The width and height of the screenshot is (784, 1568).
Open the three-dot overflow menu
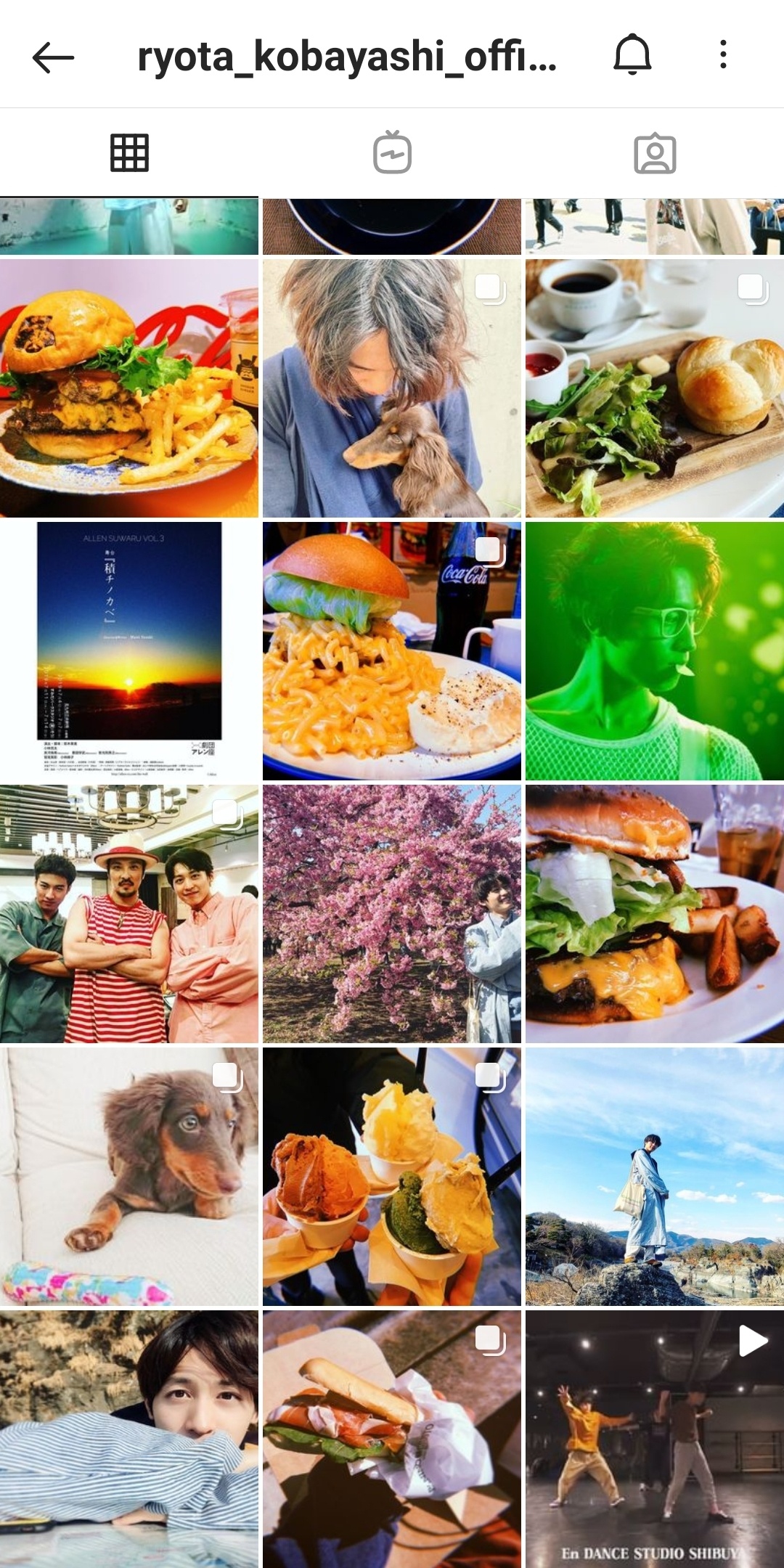point(723,54)
